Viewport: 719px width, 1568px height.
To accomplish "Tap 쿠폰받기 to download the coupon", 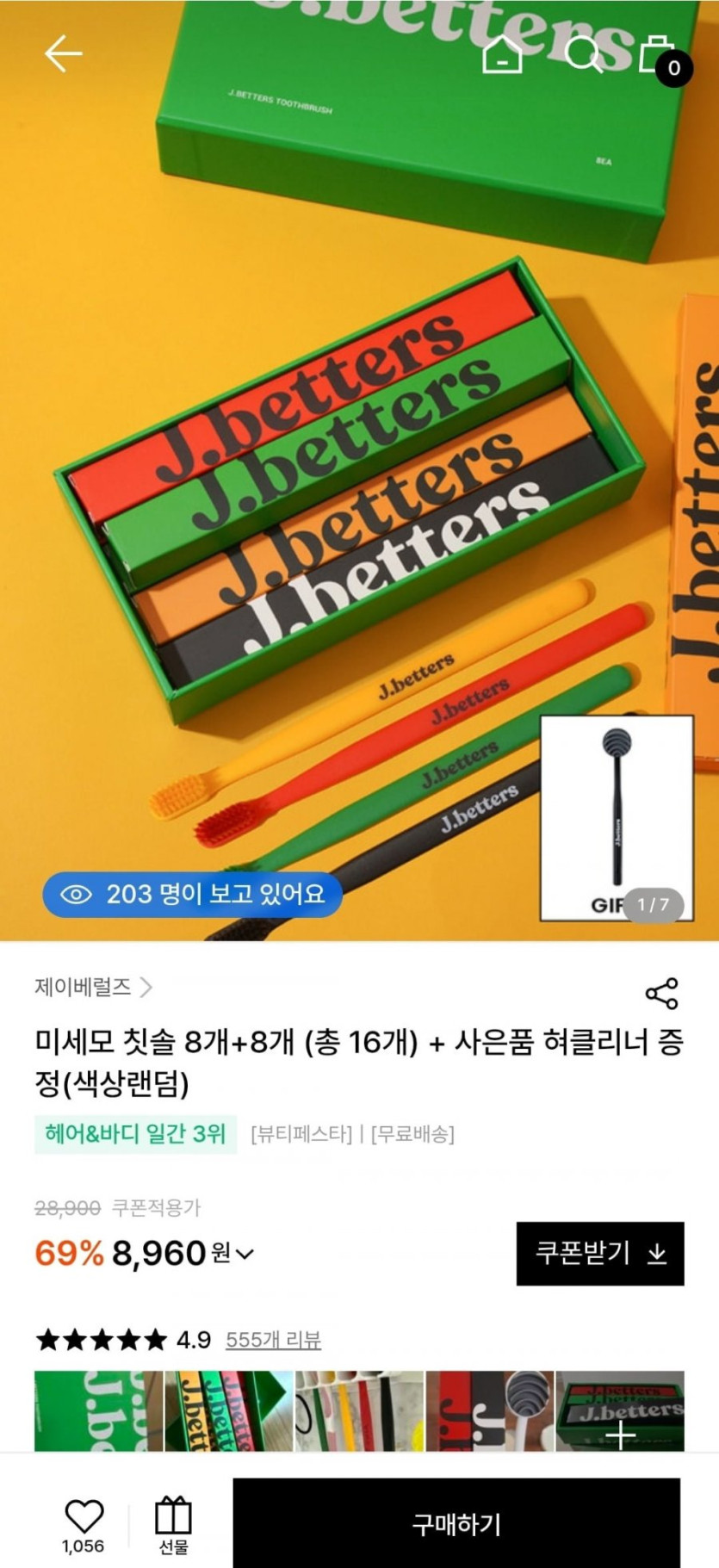I will 600,1253.
